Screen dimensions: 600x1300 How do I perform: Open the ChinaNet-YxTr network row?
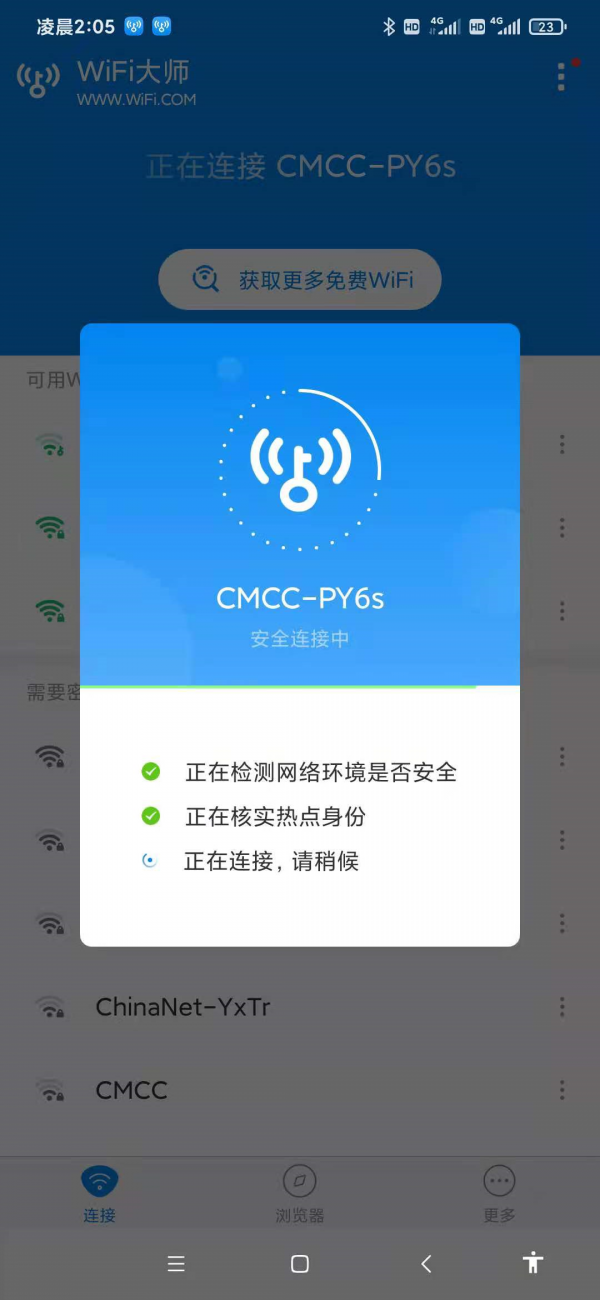(300, 1007)
